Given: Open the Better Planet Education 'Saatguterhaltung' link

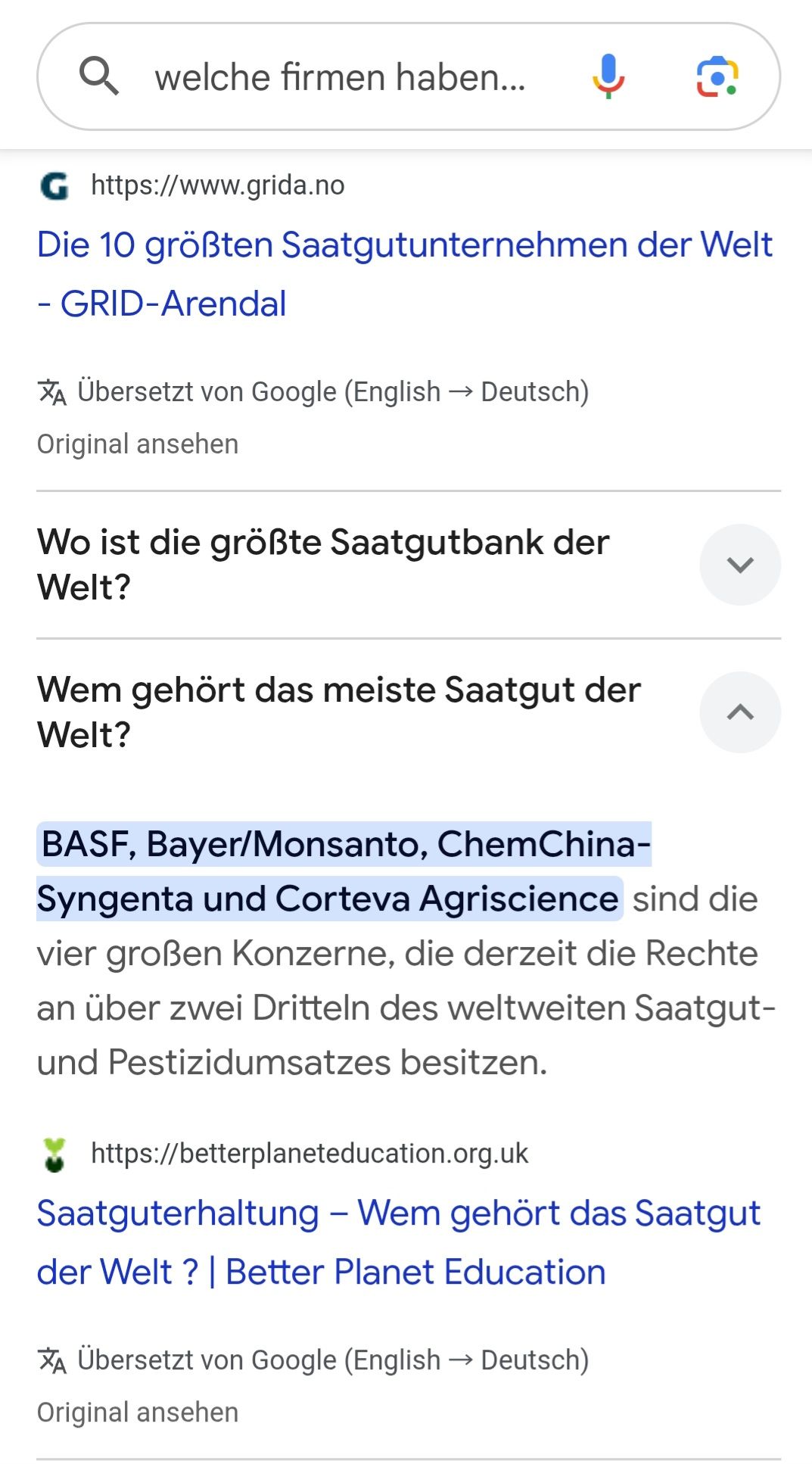Looking at the screenshot, I should pyautogui.click(x=399, y=1242).
